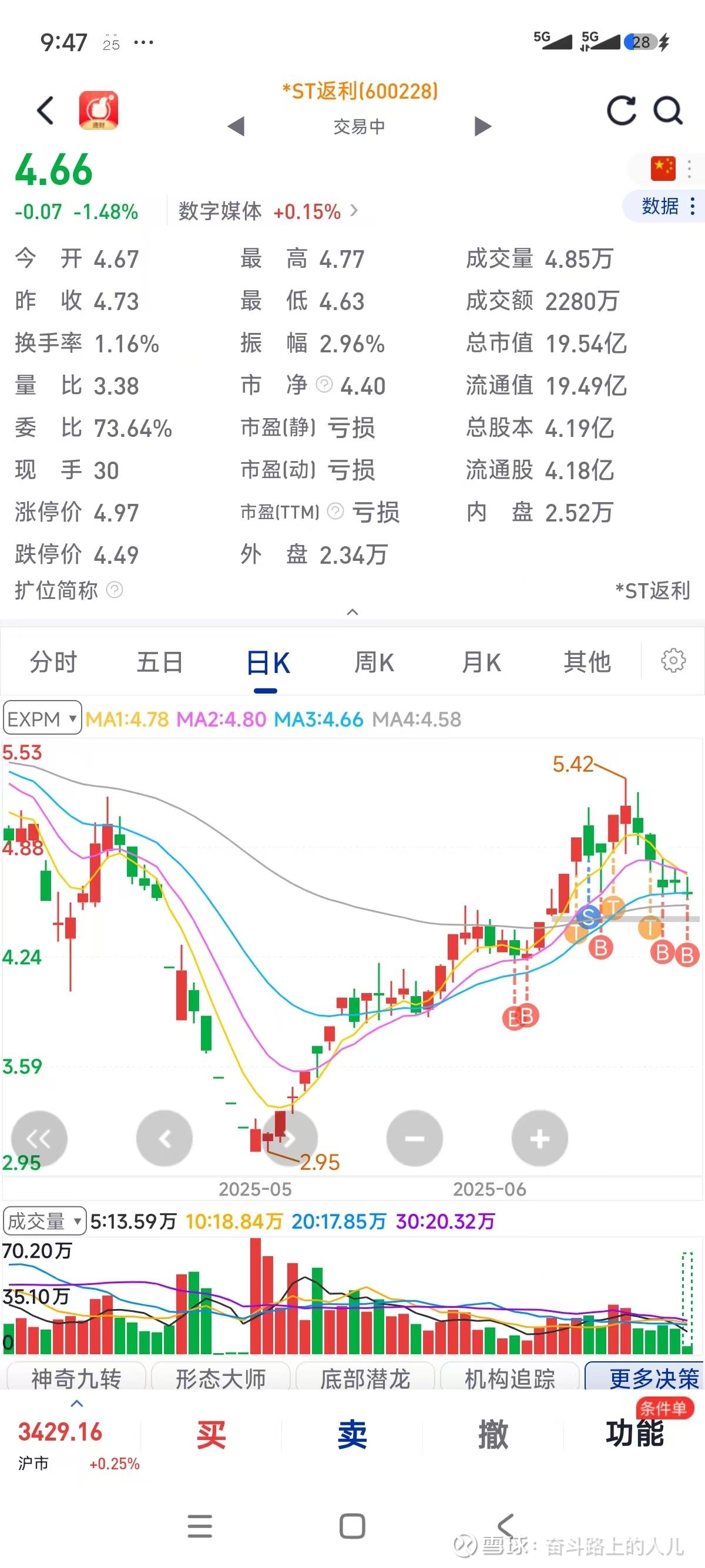The image size is (705, 1568).
Task: Open chart settings gear icon
Action: [673, 661]
